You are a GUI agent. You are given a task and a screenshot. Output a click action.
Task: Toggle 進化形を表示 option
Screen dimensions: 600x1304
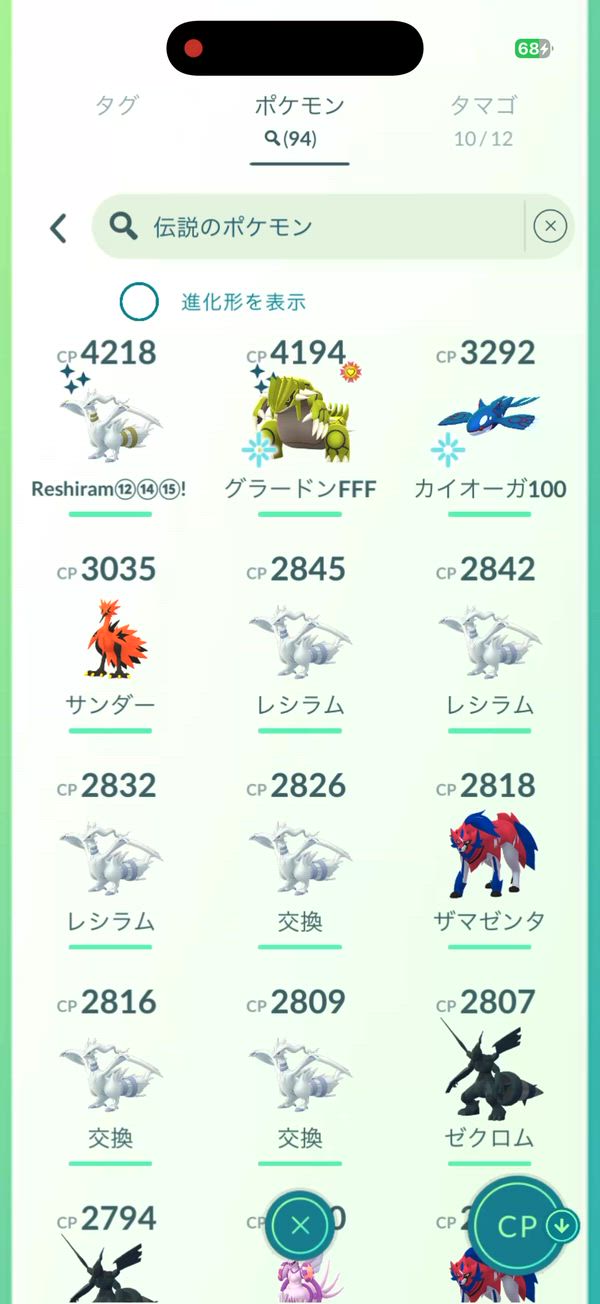point(139,301)
